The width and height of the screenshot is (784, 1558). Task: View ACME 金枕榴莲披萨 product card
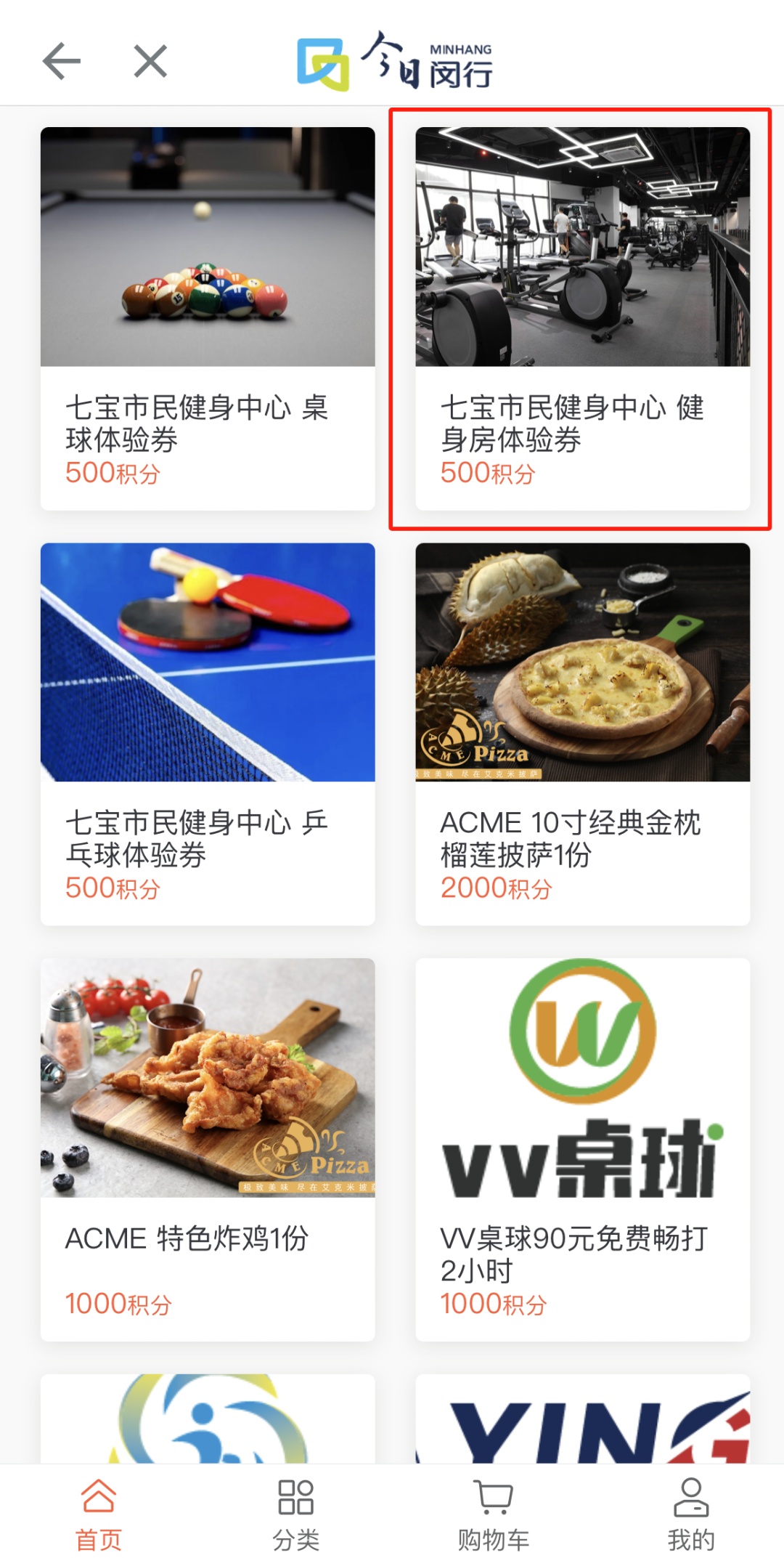[582, 734]
